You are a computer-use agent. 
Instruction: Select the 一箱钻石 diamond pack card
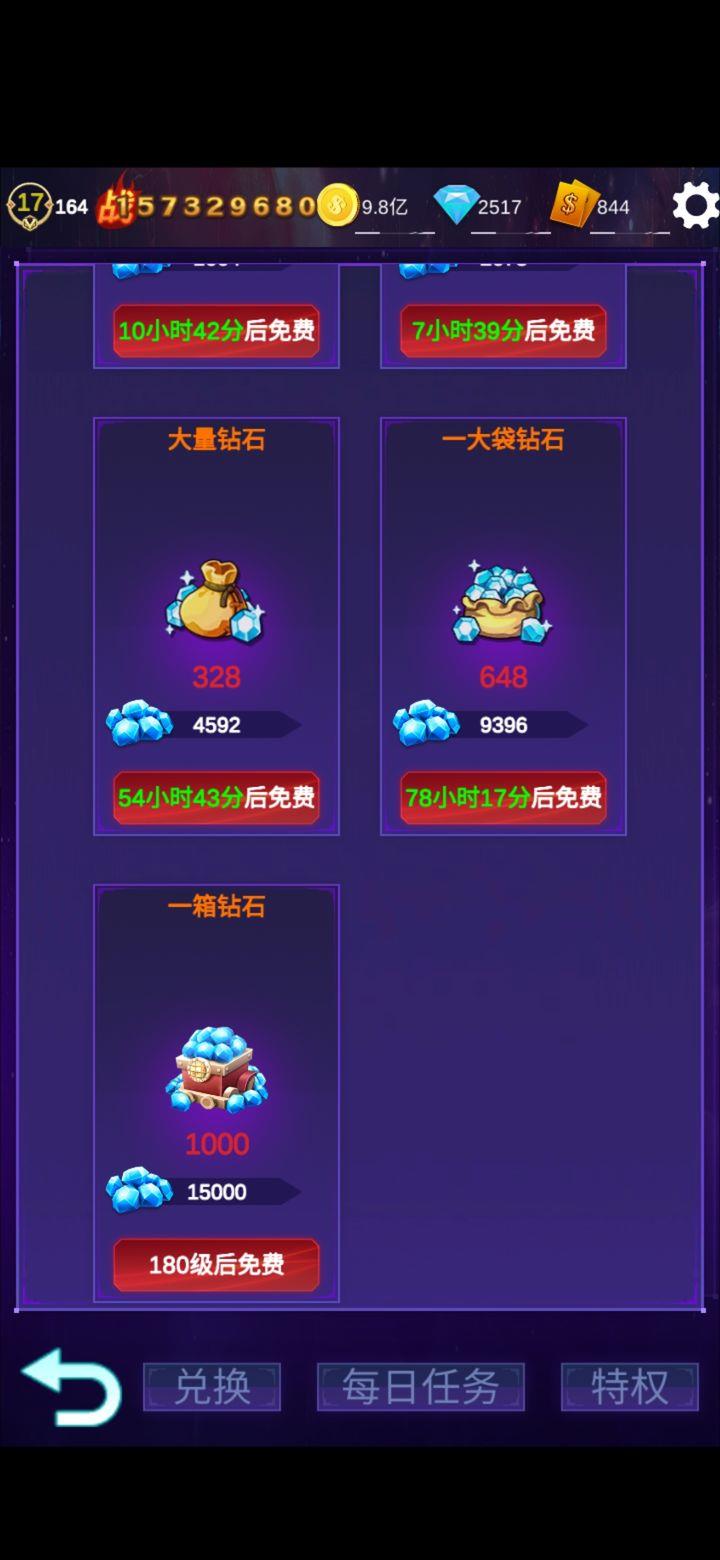216,1070
